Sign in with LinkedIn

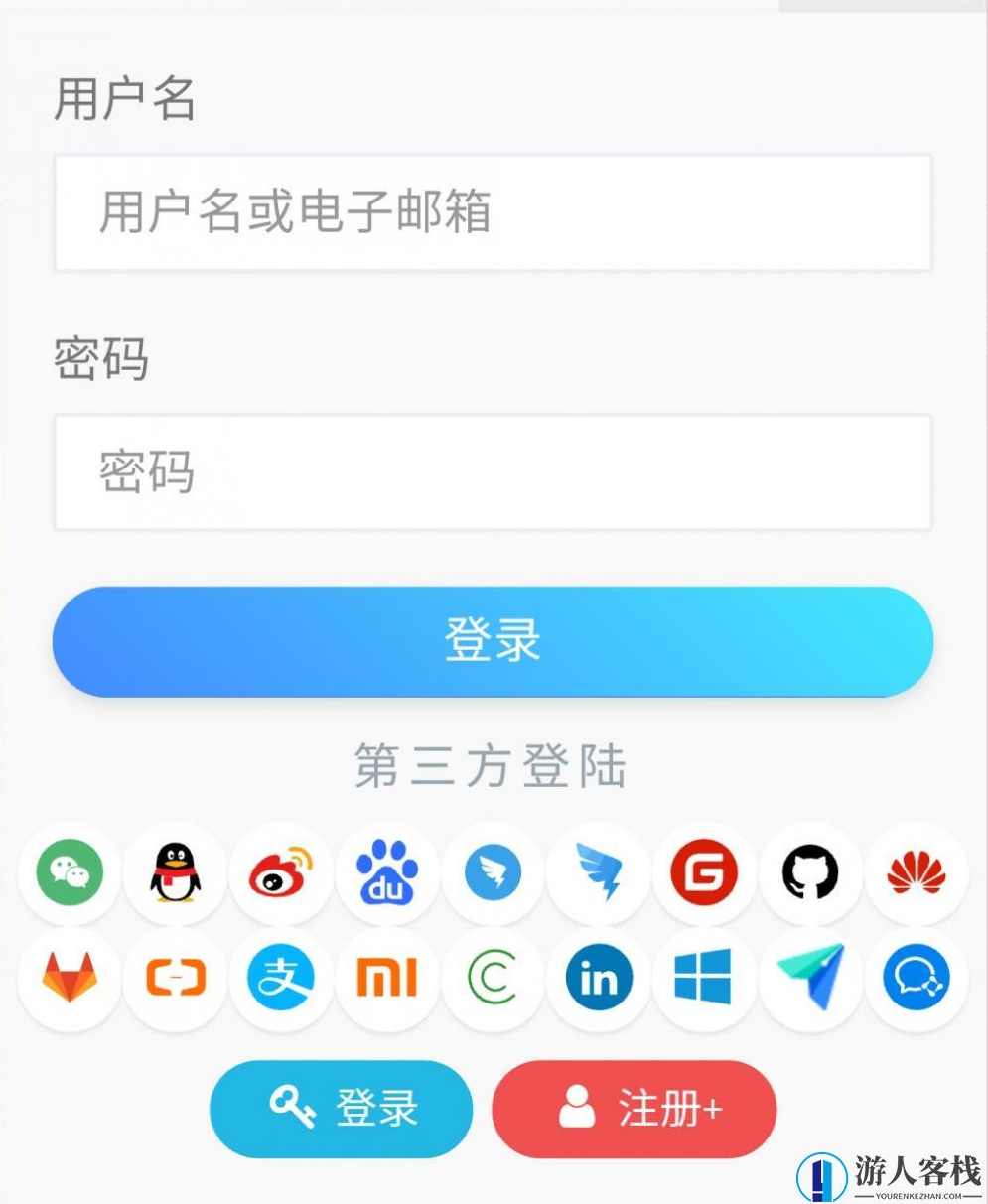pyautogui.click(x=599, y=978)
